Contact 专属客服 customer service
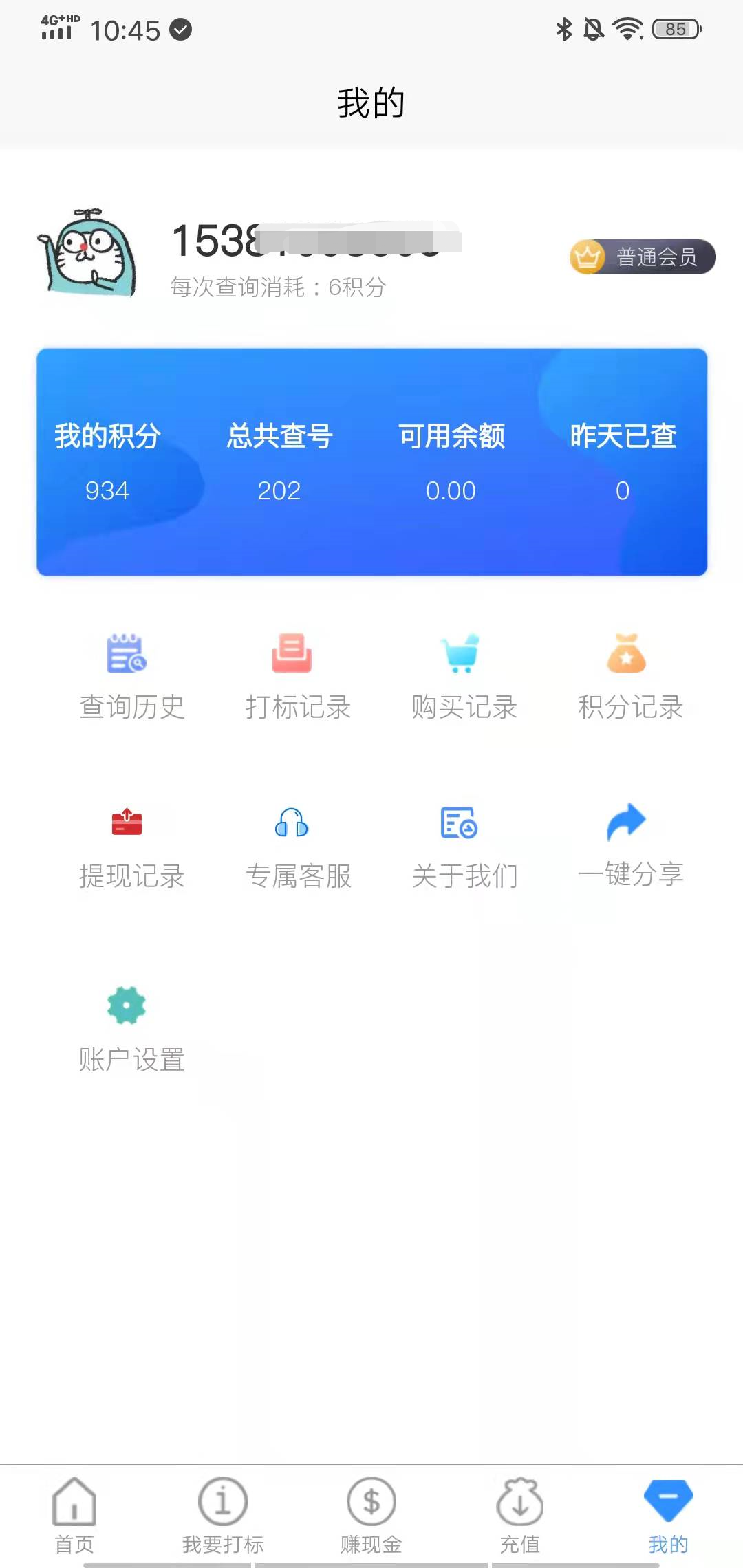 pos(297,846)
